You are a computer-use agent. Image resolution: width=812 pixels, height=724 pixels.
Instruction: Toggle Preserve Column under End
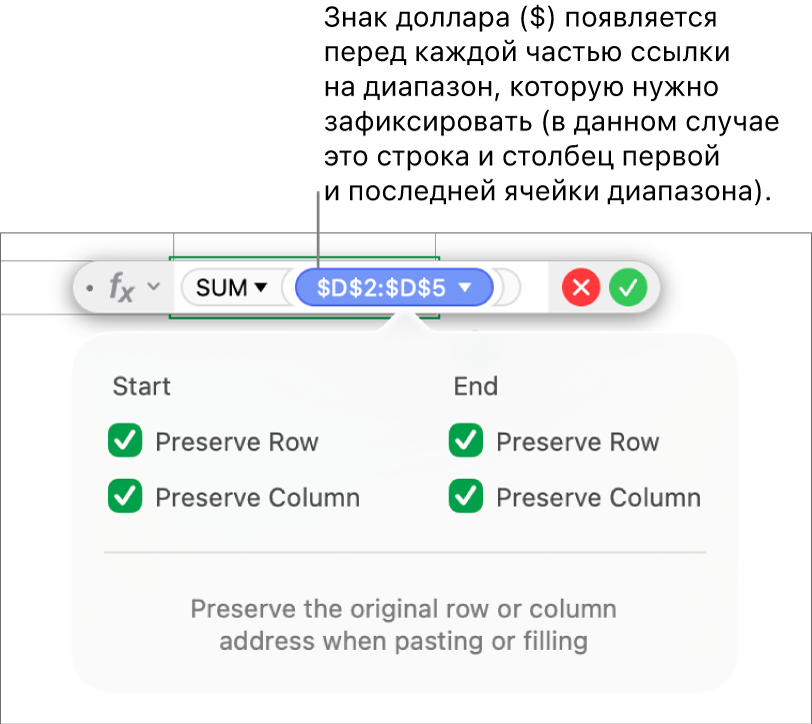pos(466,497)
